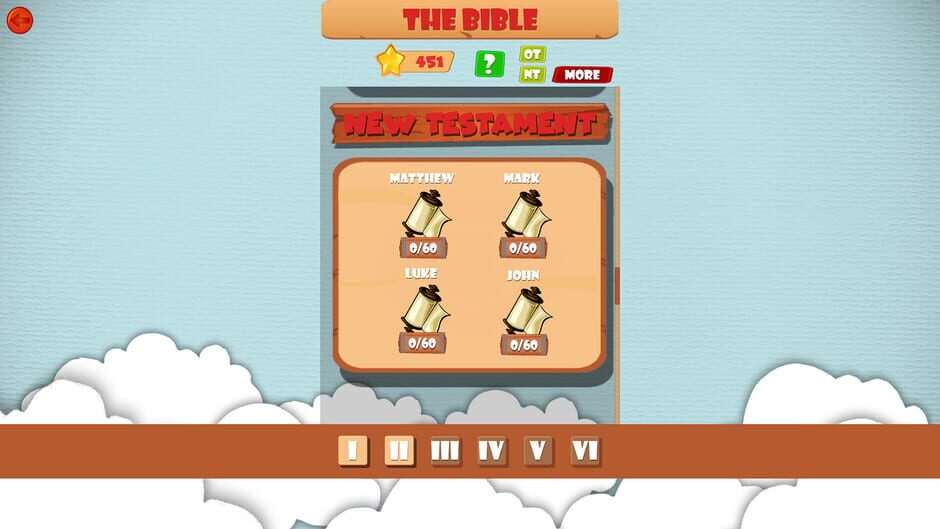Open the Mark scroll
This screenshot has height=529, width=940.
coord(523,214)
